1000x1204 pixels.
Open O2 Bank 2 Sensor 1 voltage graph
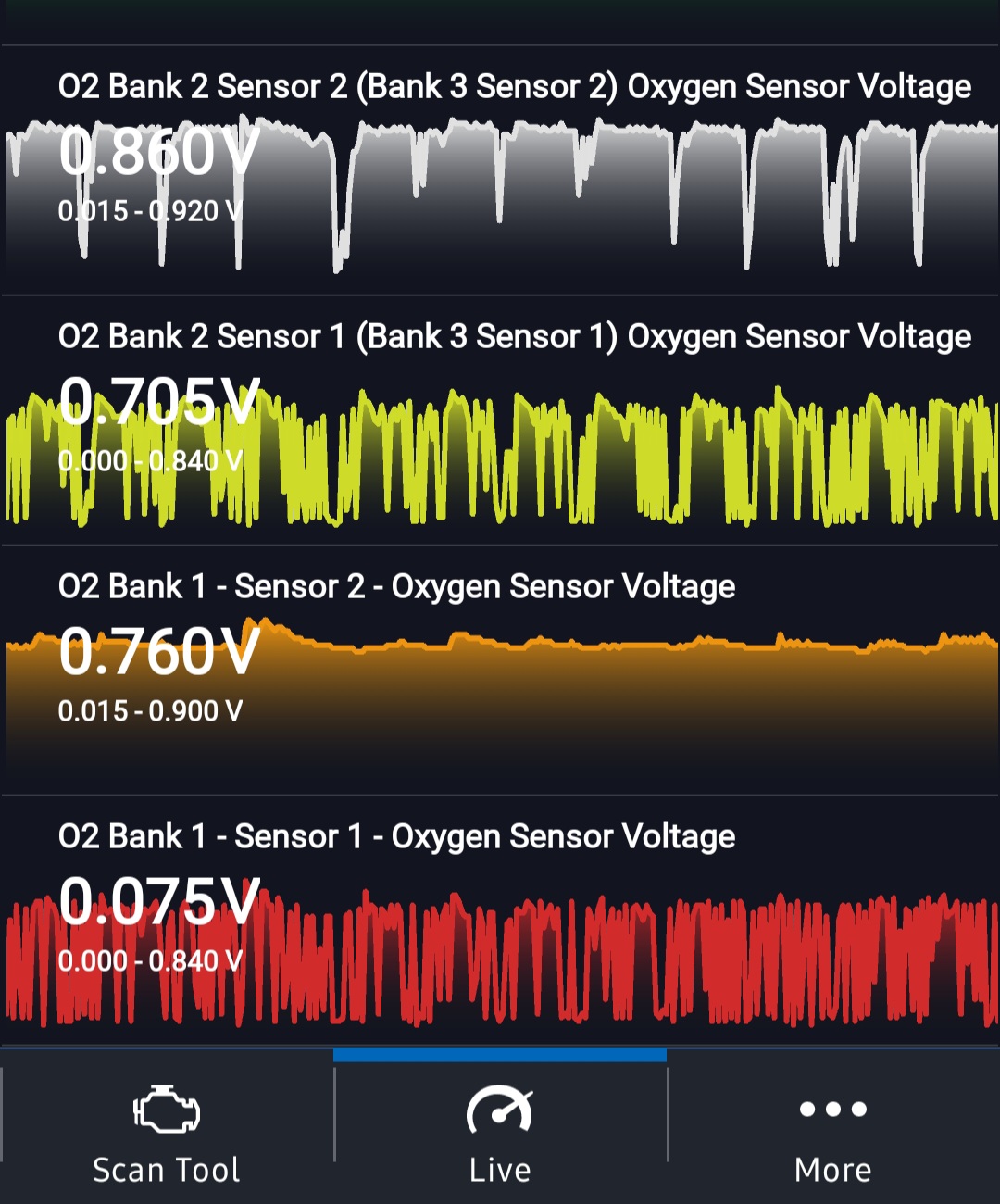coord(500,421)
